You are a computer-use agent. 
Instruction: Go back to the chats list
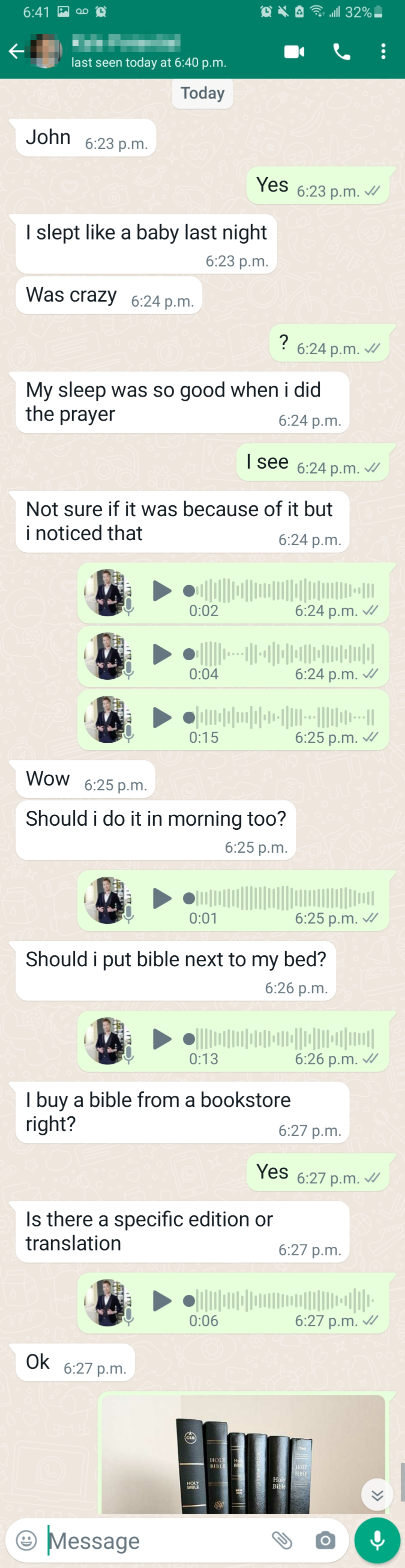[16, 52]
